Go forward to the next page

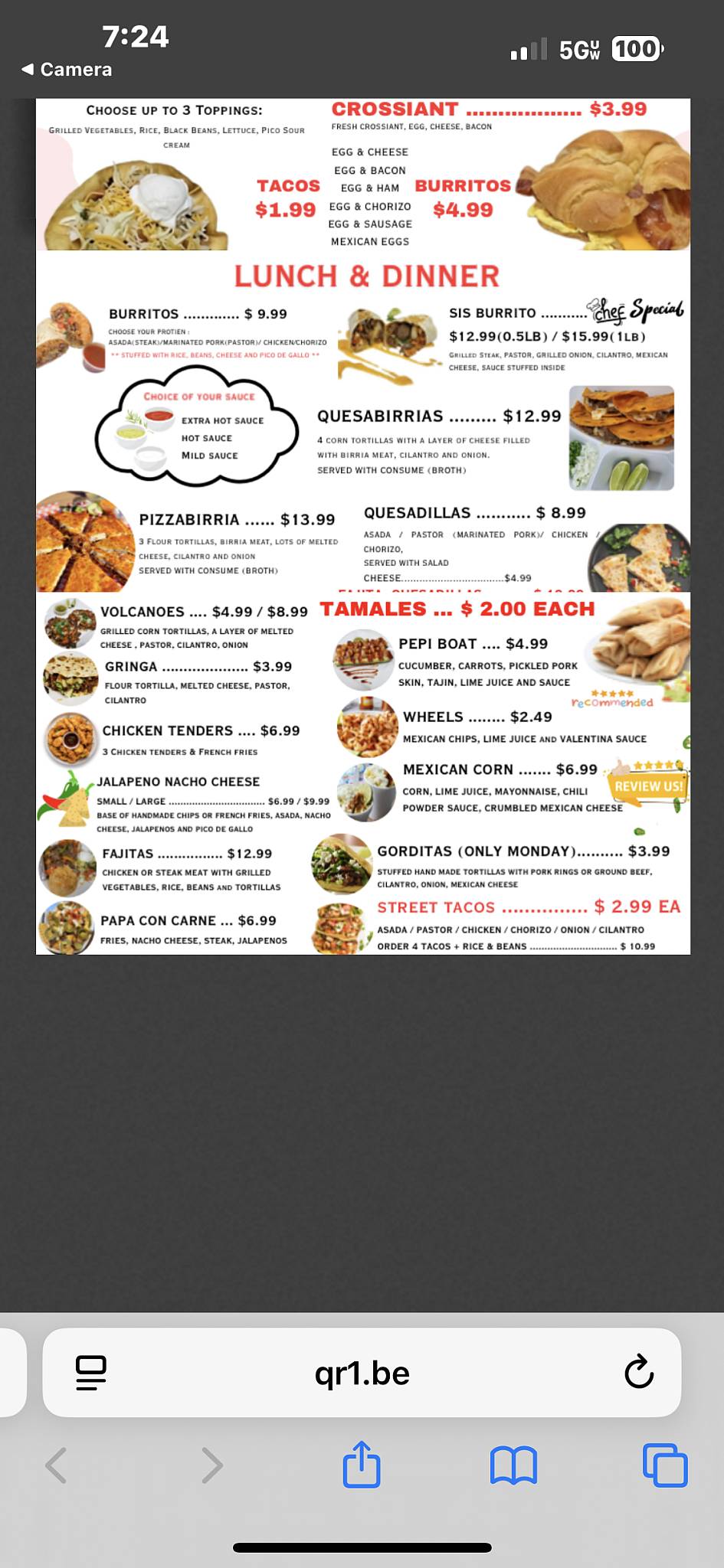click(211, 1465)
